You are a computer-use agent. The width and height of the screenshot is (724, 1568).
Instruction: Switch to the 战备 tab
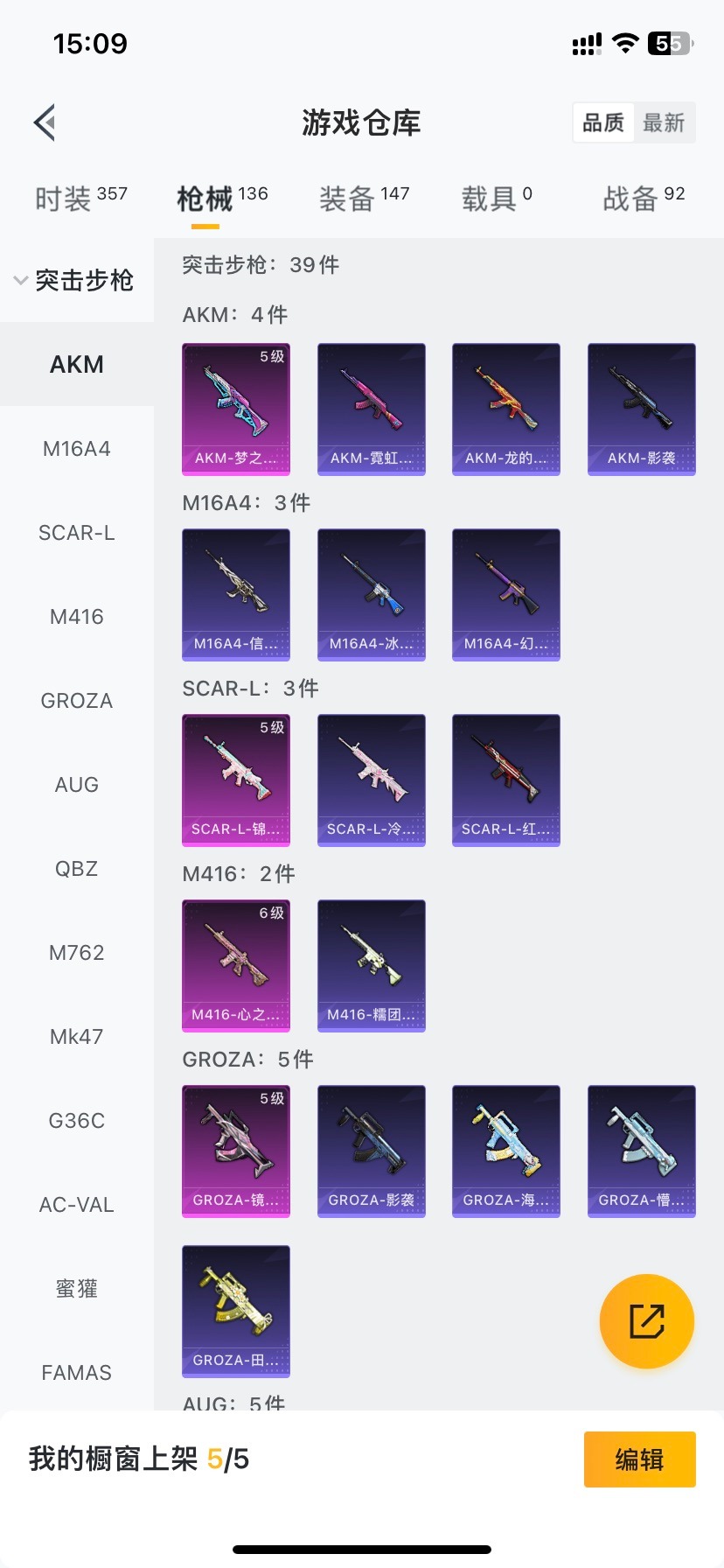(644, 199)
